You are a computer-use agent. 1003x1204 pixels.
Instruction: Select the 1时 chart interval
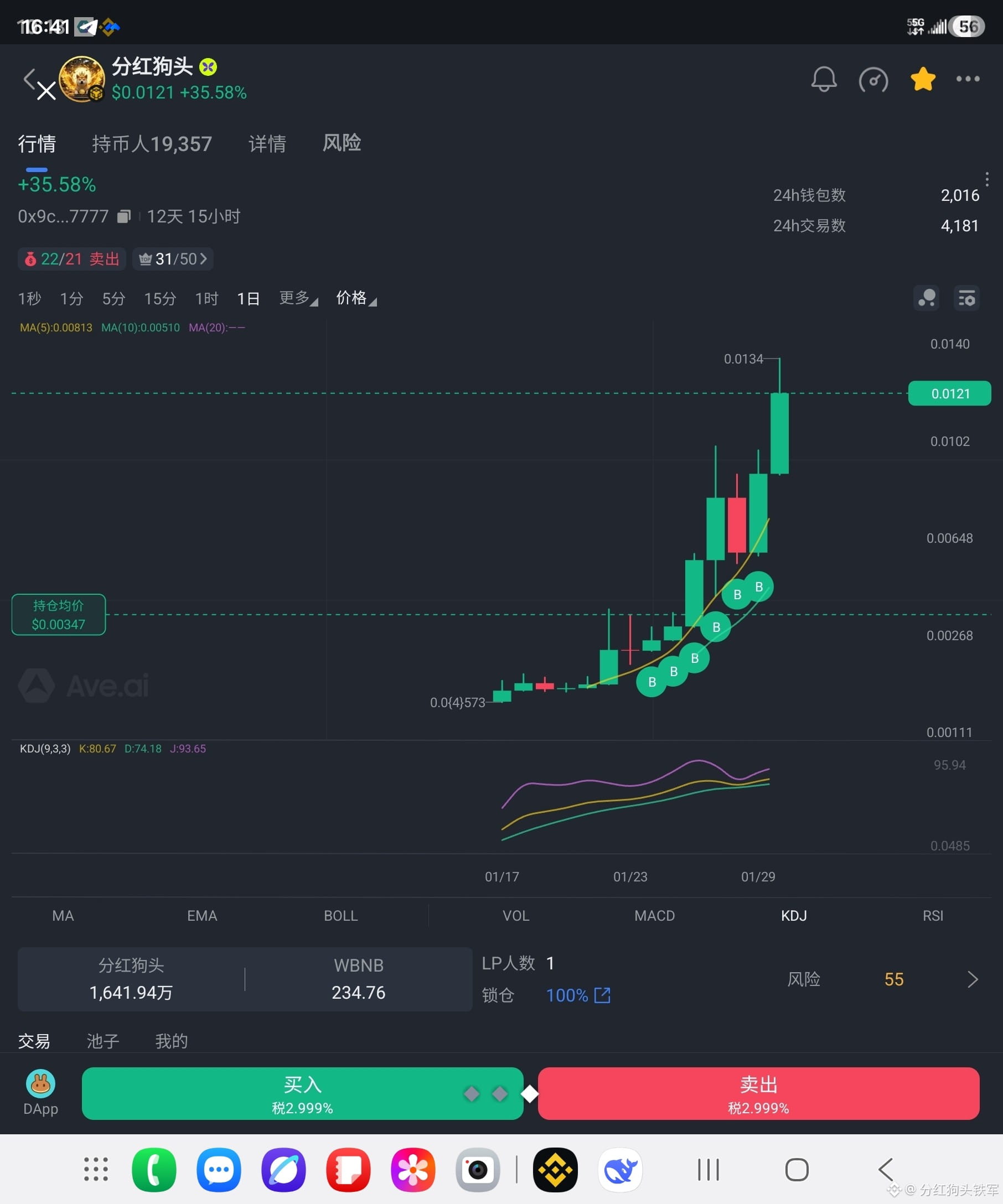206,299
